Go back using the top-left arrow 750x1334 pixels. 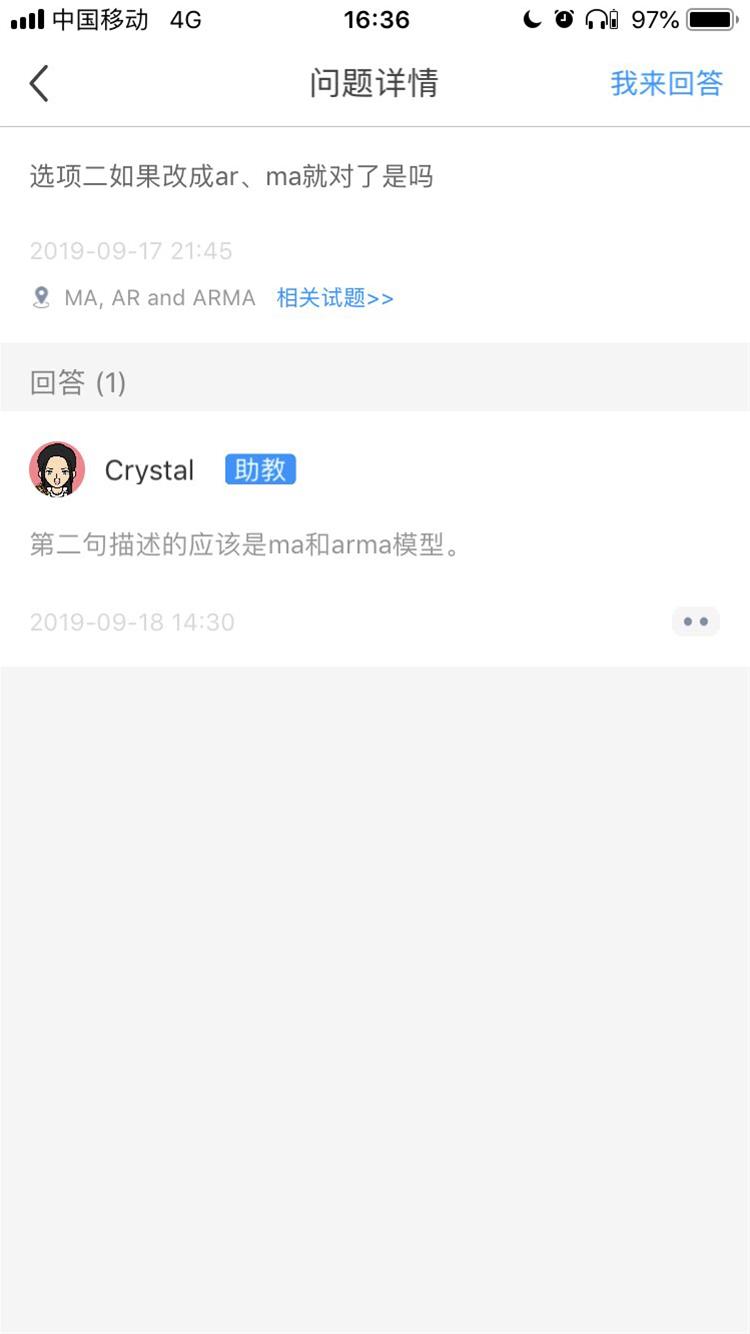(39, 84)
